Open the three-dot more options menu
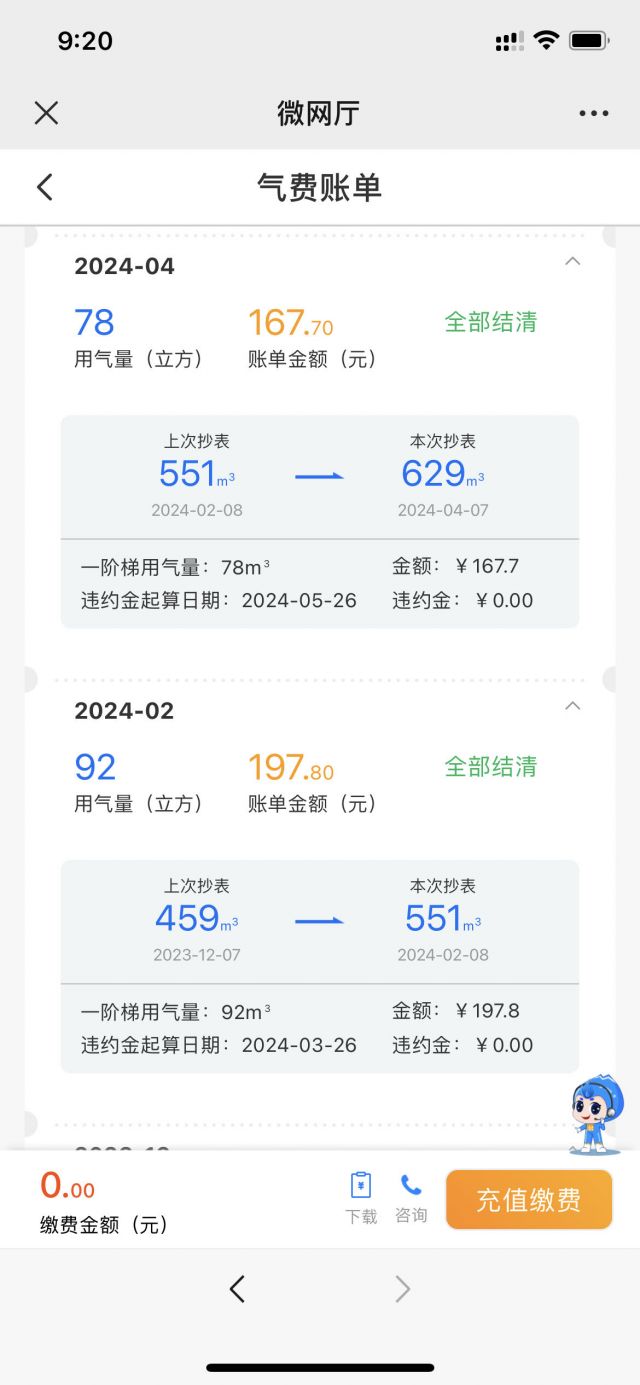 (x=593, y=113)
